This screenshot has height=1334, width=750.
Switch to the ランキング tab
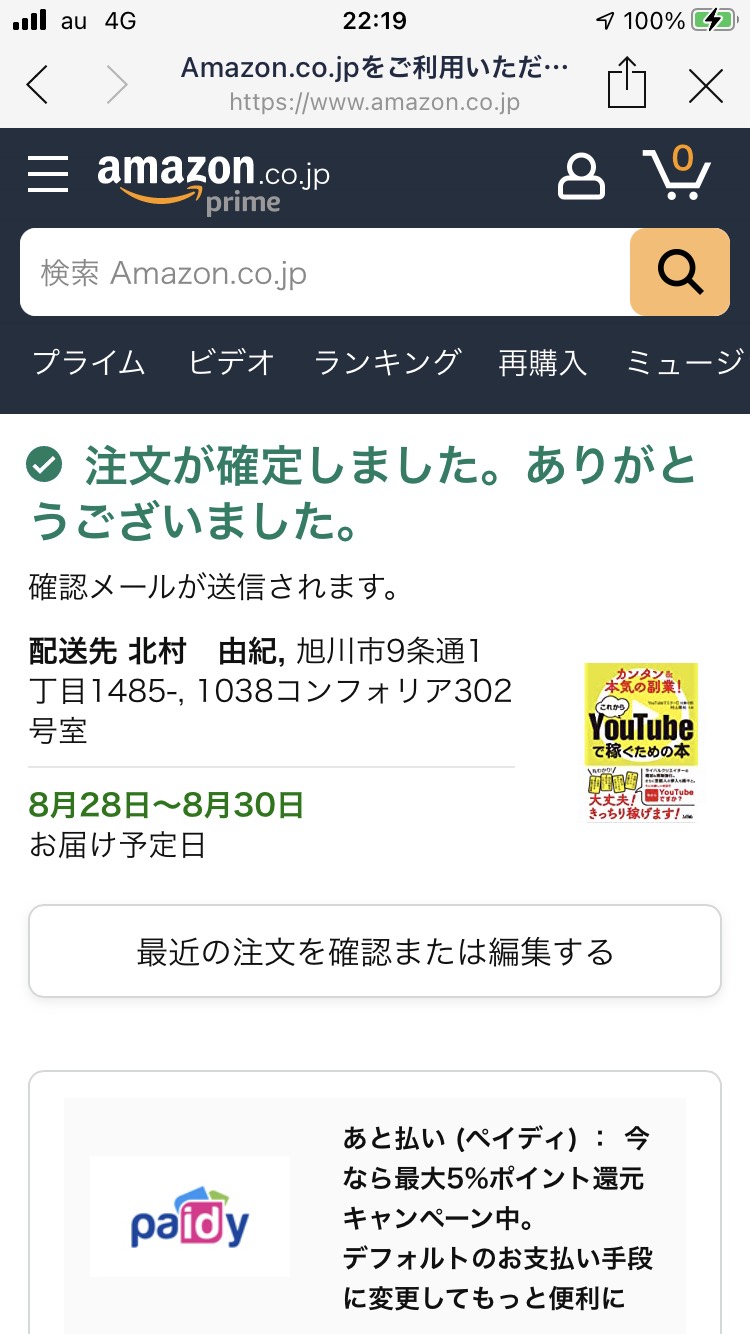pos(387,362)
